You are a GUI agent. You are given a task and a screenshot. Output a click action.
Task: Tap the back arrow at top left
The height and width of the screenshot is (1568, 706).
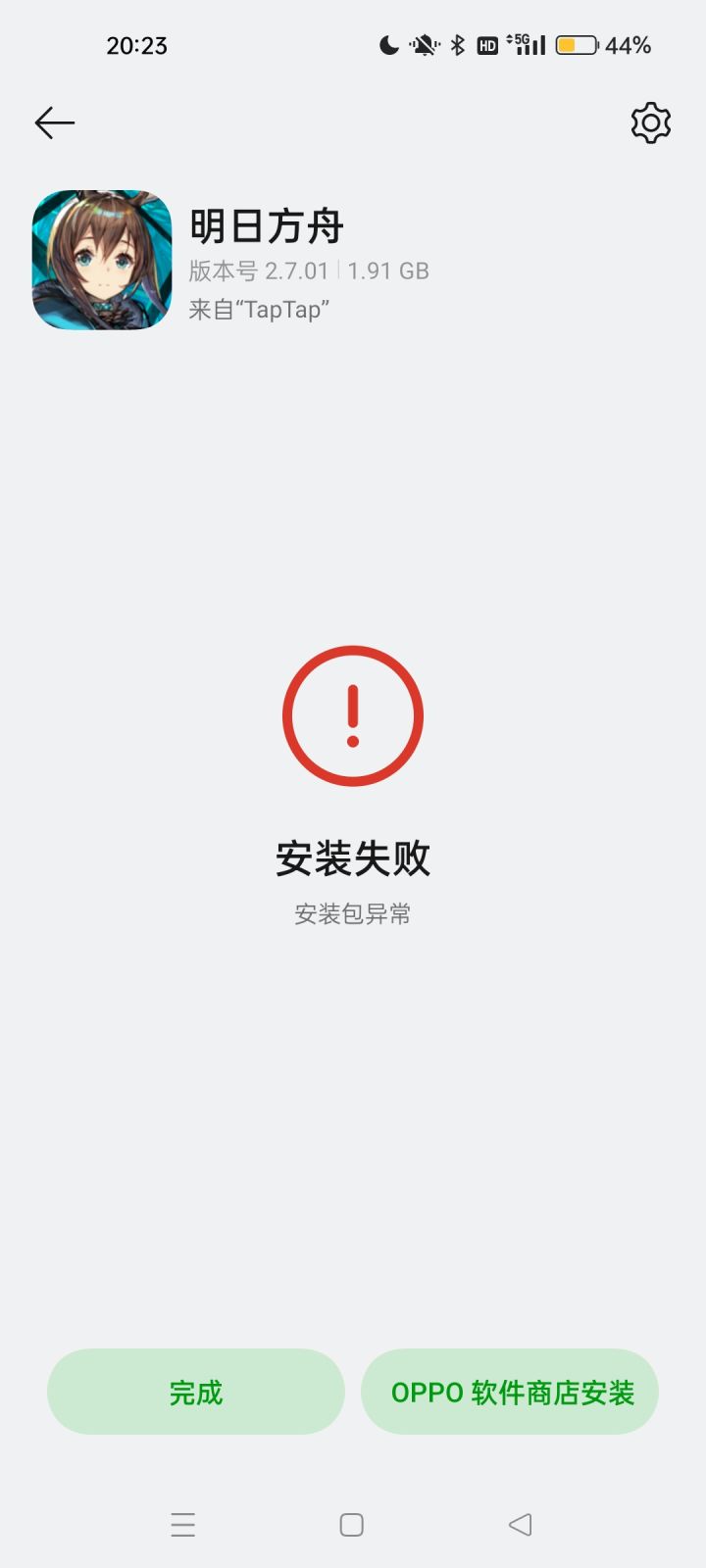[54, 122]
